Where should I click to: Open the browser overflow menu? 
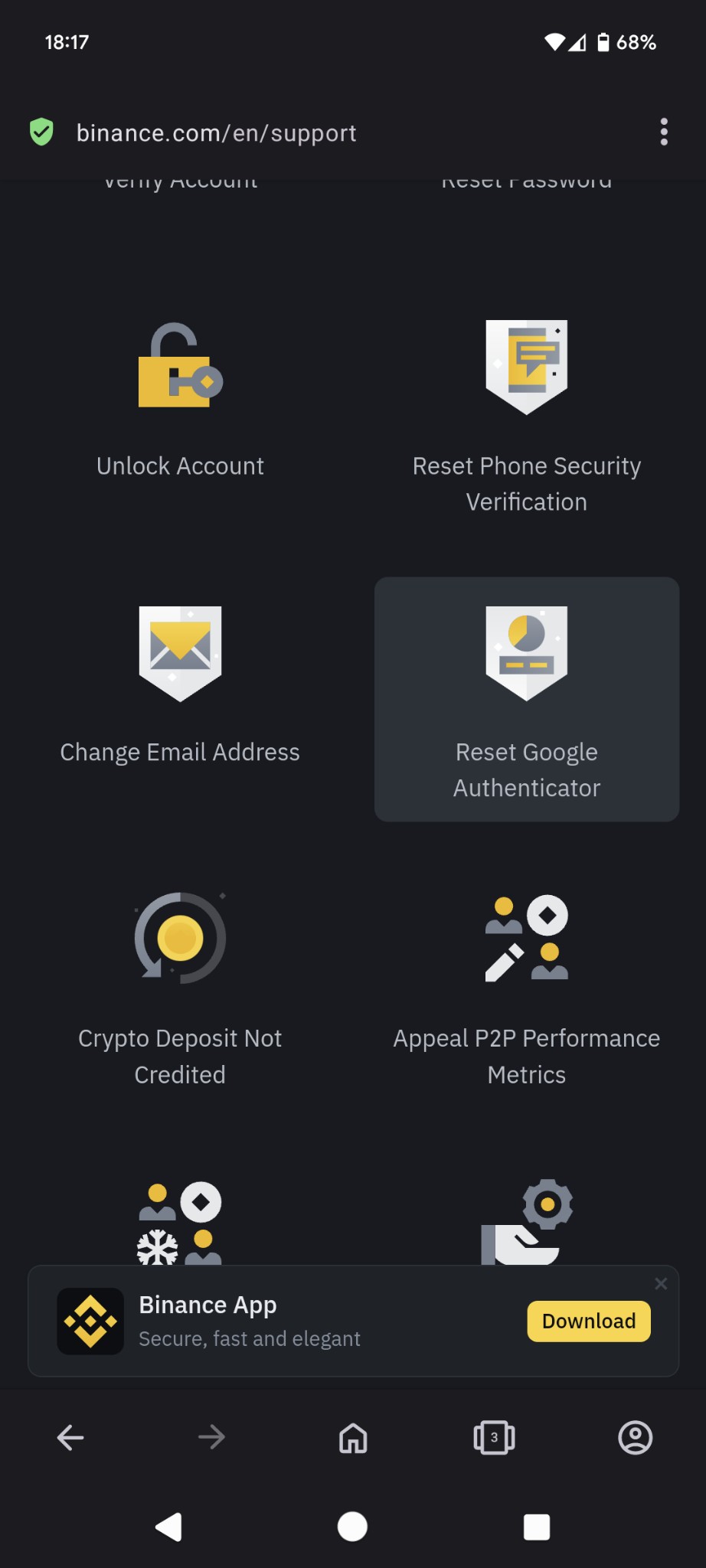[663, 132]
